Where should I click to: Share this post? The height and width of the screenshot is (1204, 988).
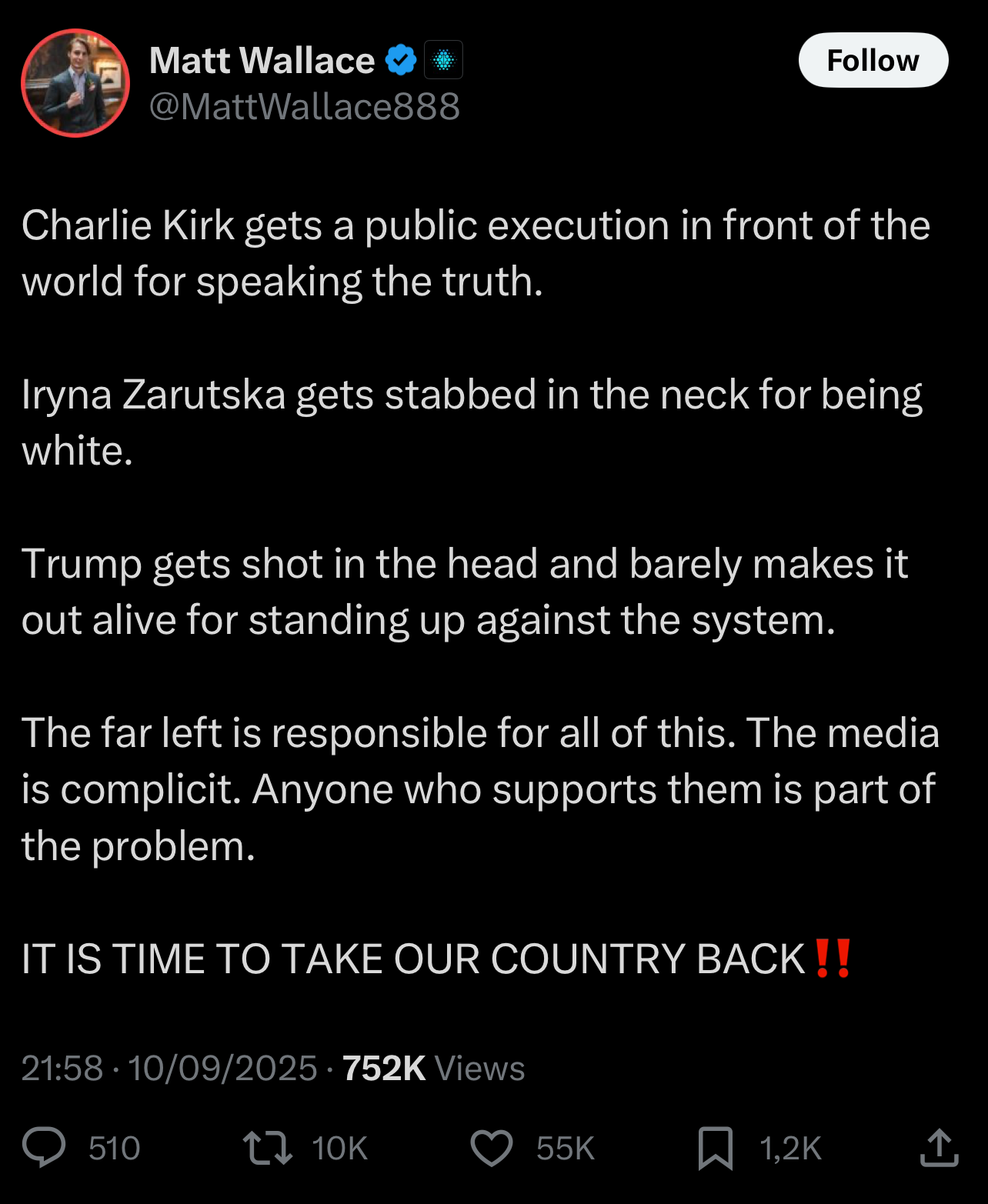pyautogui.click(x=939, y=1147)
